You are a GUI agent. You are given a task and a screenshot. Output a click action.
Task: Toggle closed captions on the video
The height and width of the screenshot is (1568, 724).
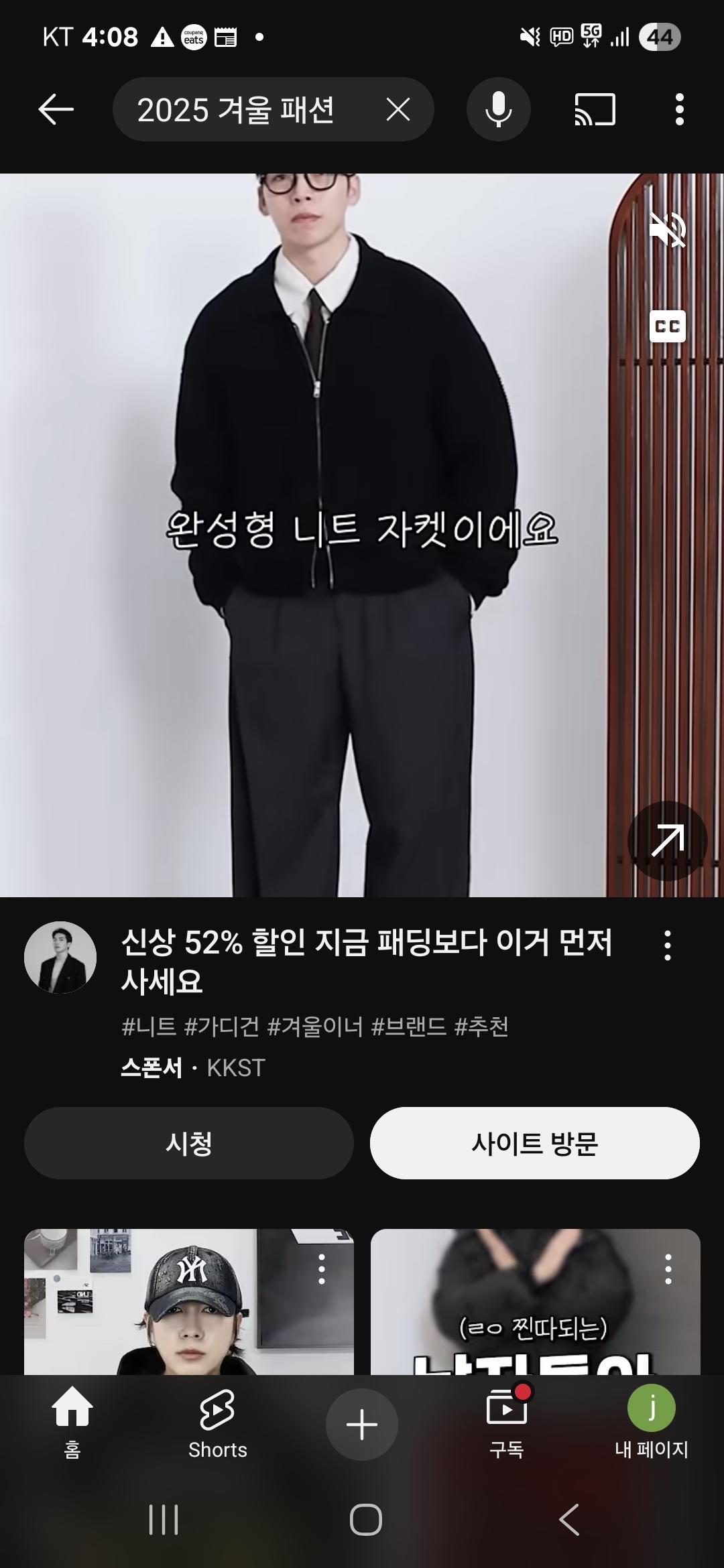(x=668, y=326)
